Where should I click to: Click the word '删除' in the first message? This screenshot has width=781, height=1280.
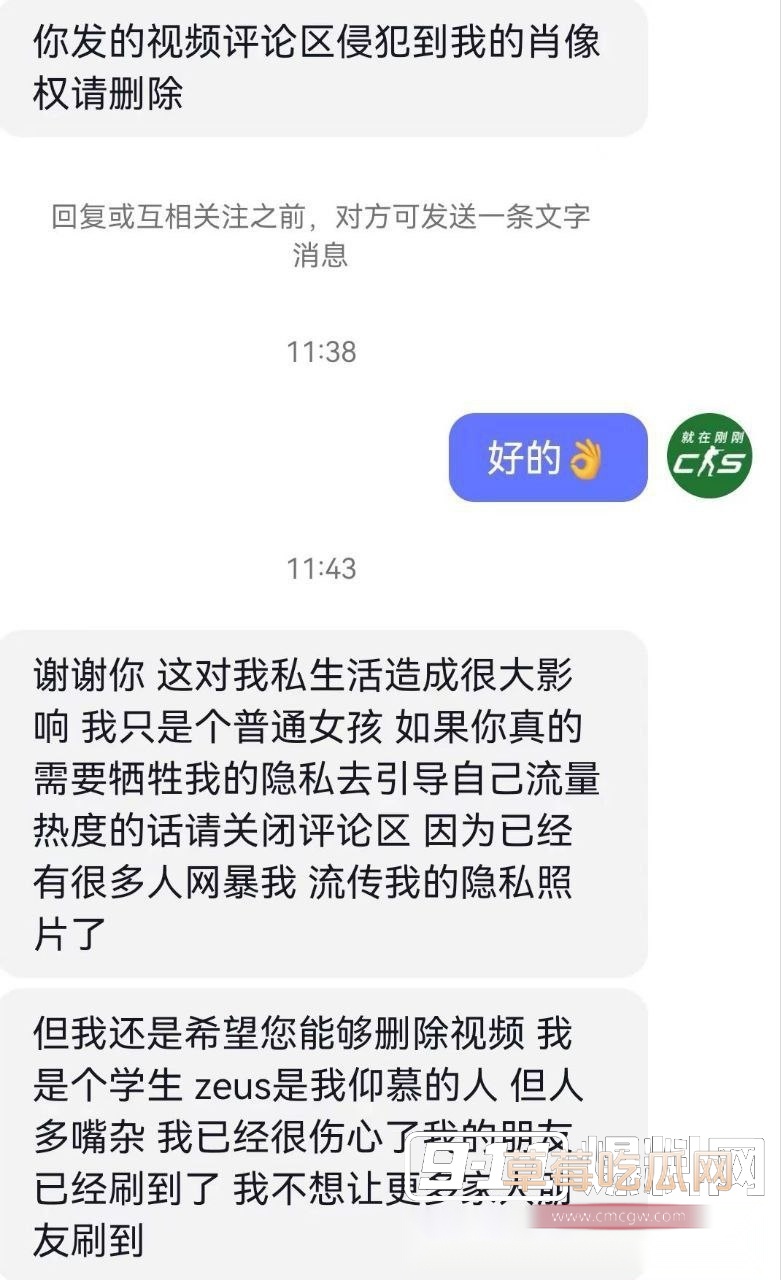coord(145,96)
